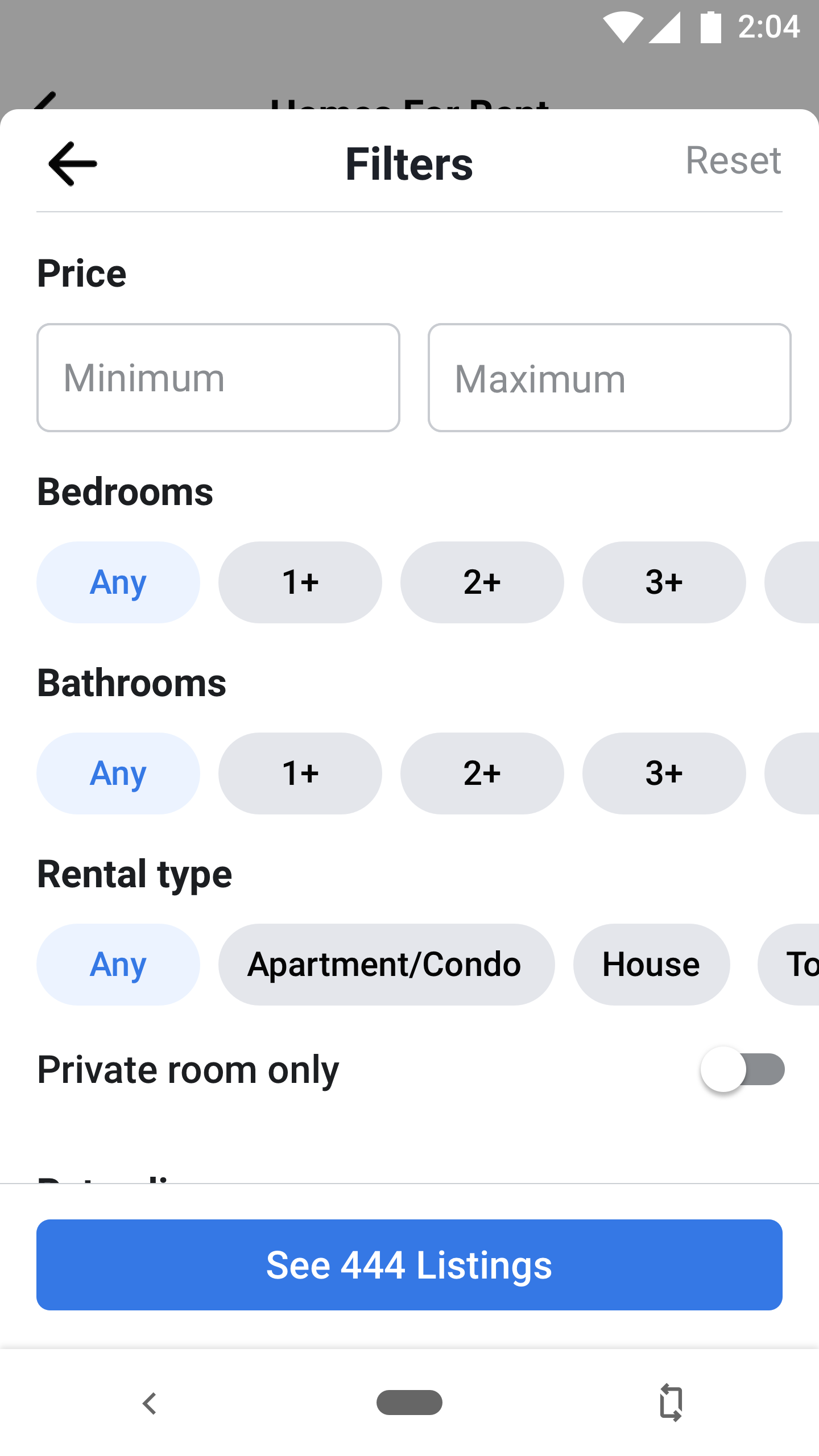Viewport: 819px width, 1456px height.
Task: Select Any under Bathrooms
Action: (118, 773)
